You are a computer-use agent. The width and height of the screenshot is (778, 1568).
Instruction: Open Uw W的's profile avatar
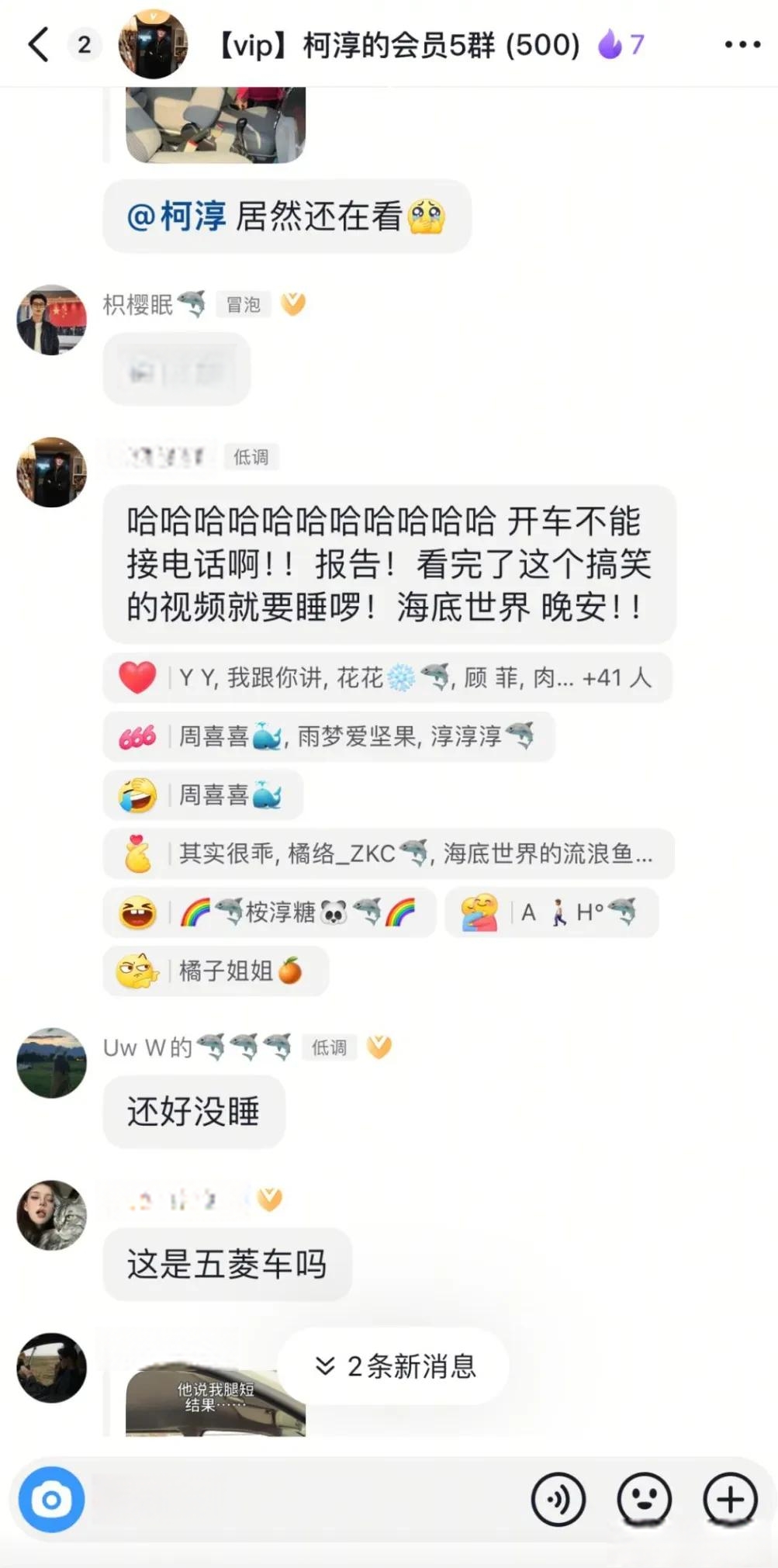[x=51, y=1063]
